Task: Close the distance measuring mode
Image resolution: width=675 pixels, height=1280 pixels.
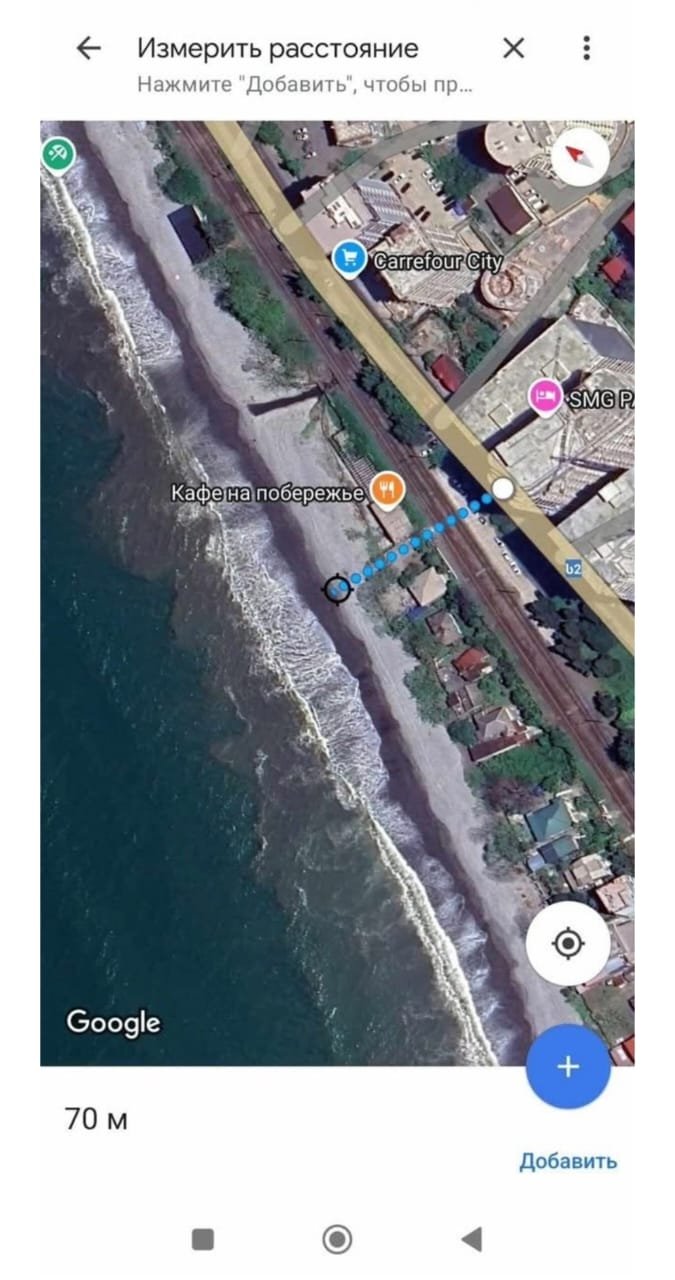Action: [513, 48]
